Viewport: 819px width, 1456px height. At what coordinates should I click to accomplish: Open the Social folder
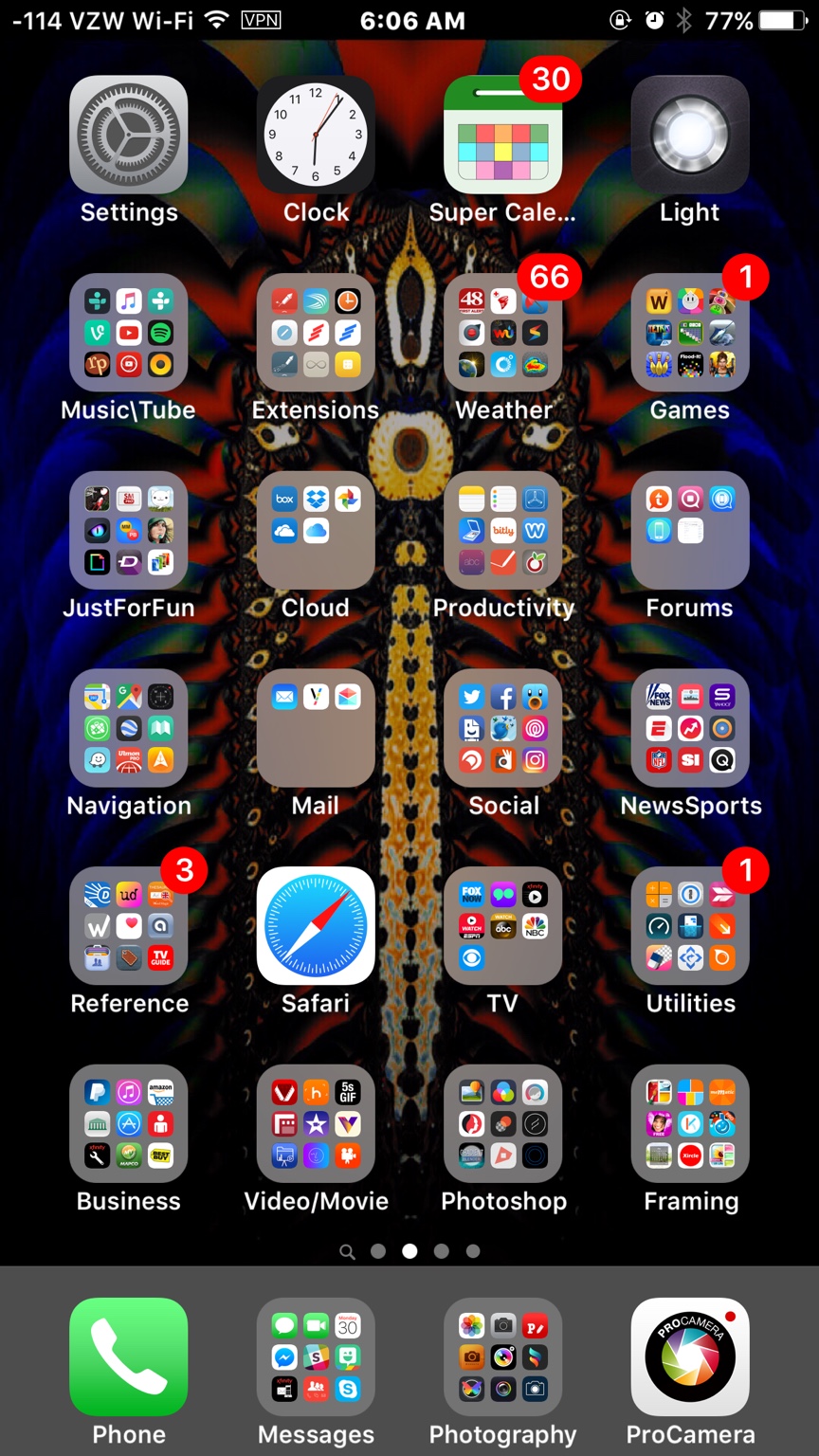(x=503, y=729)
